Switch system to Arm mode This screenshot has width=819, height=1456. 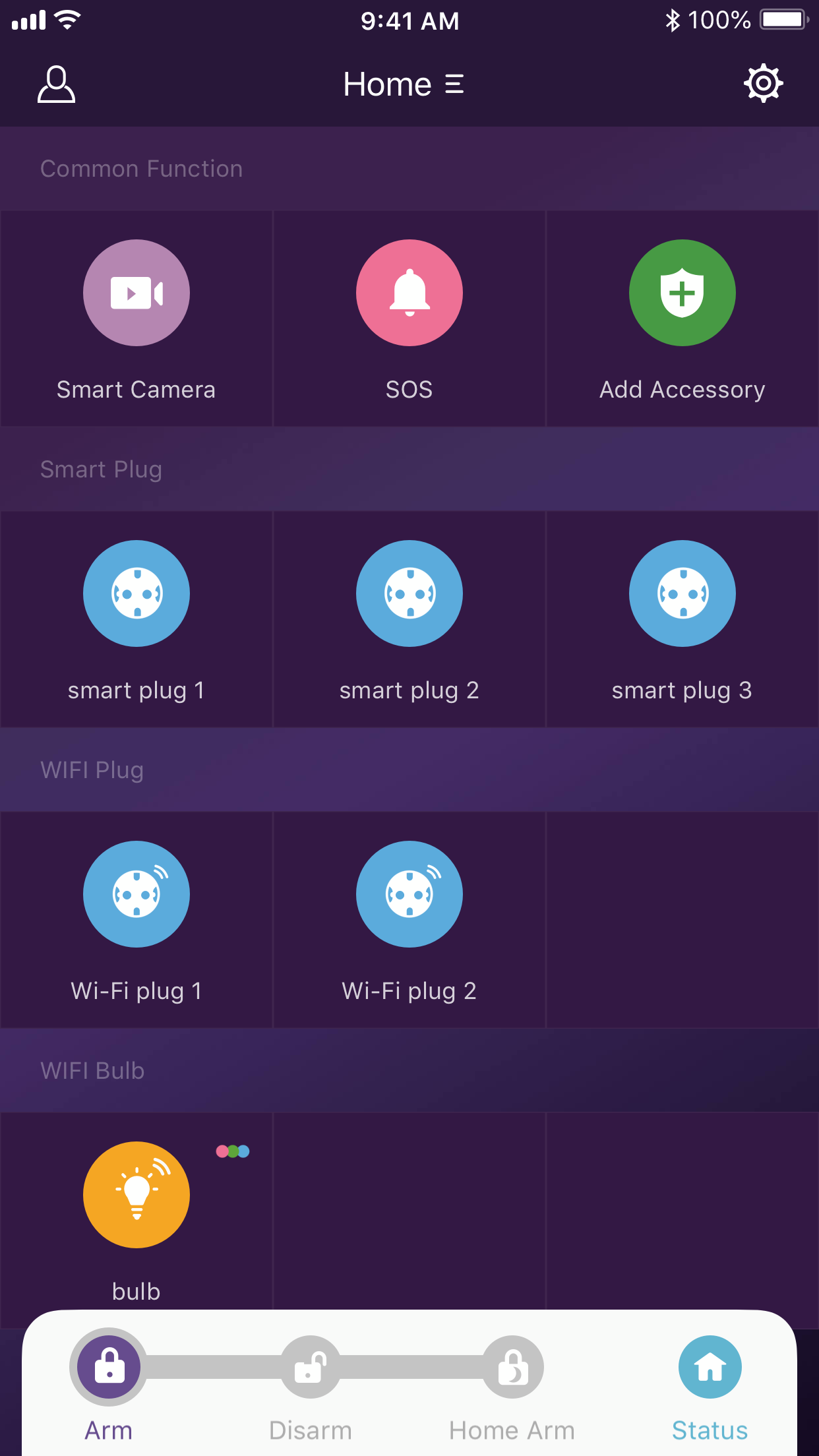(x=108, y=1367)
